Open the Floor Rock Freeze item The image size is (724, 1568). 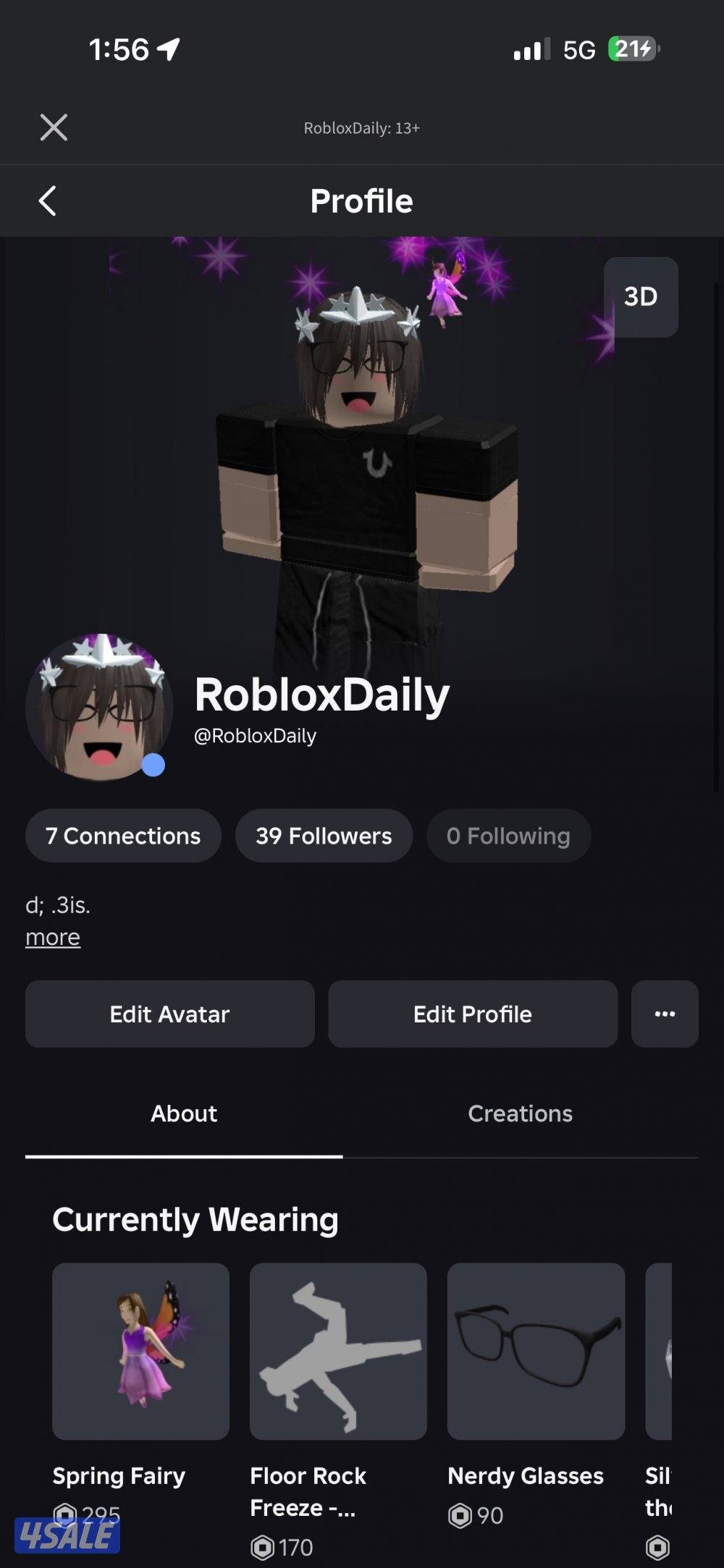point(338,1351)
